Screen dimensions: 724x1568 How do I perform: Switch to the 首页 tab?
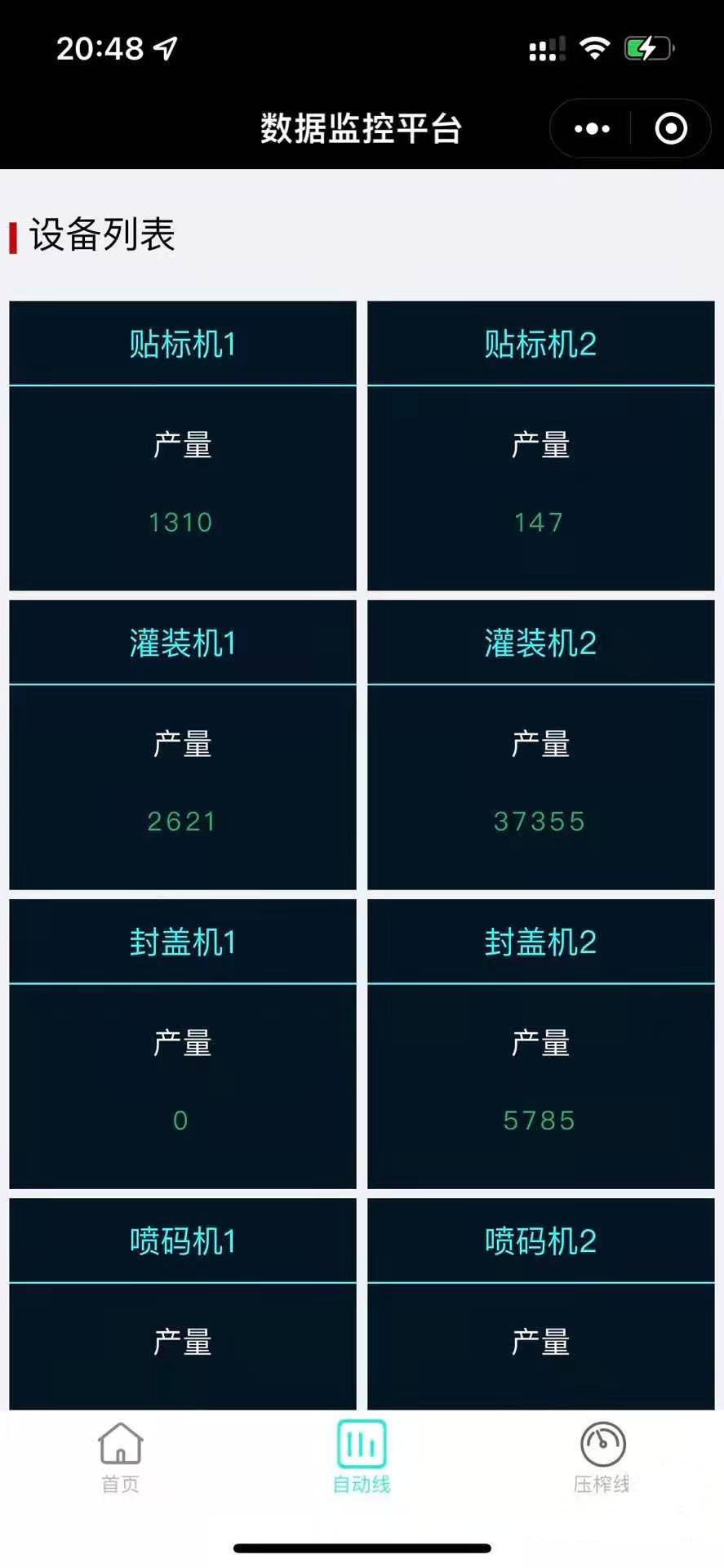[120, 1459]
